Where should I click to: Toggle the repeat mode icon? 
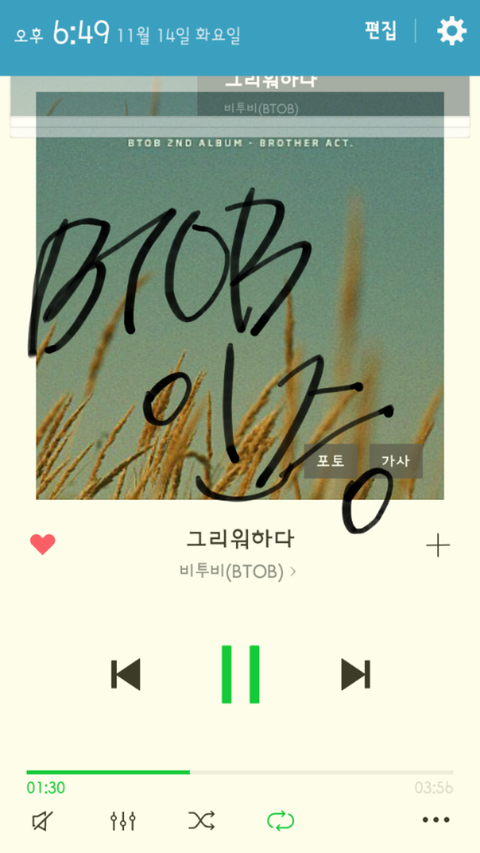pos(280,820)
